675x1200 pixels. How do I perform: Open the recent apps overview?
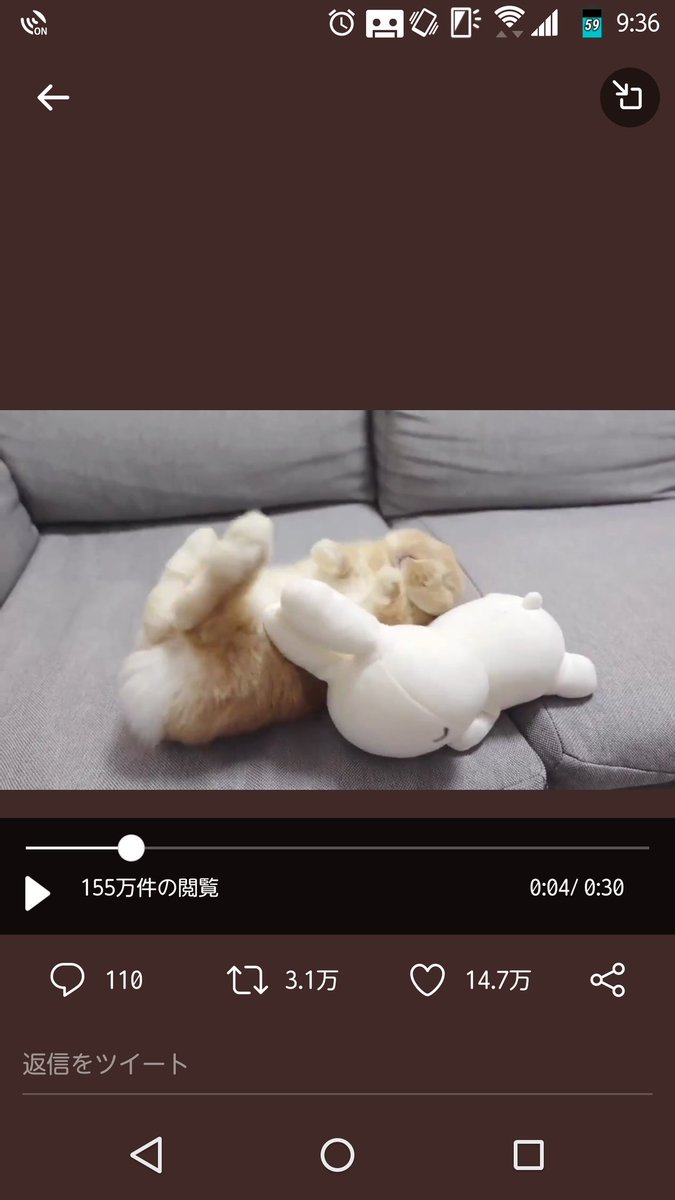pyautogui.click(x=528, y=1155)
